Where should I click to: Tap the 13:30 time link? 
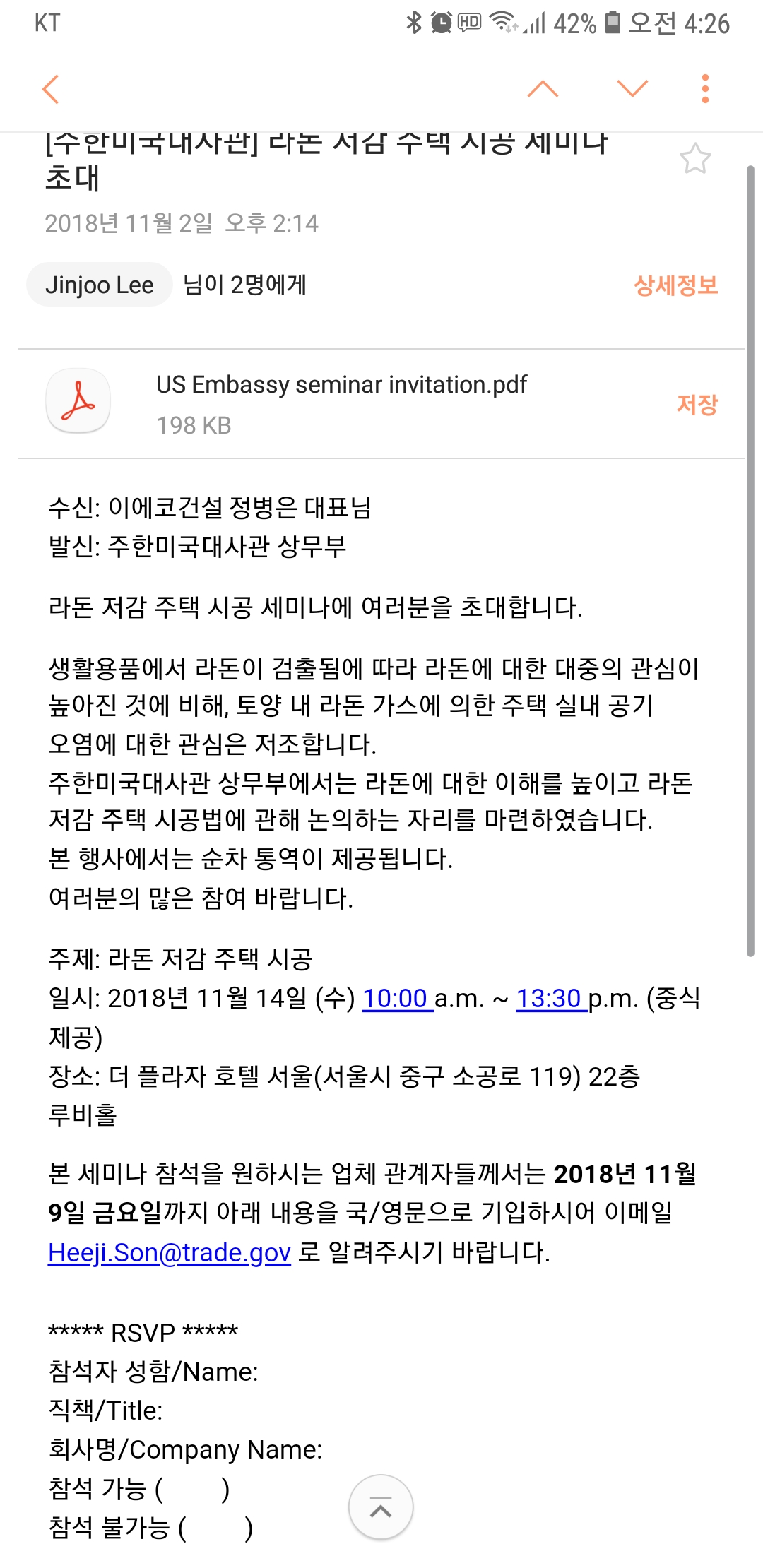550,998
